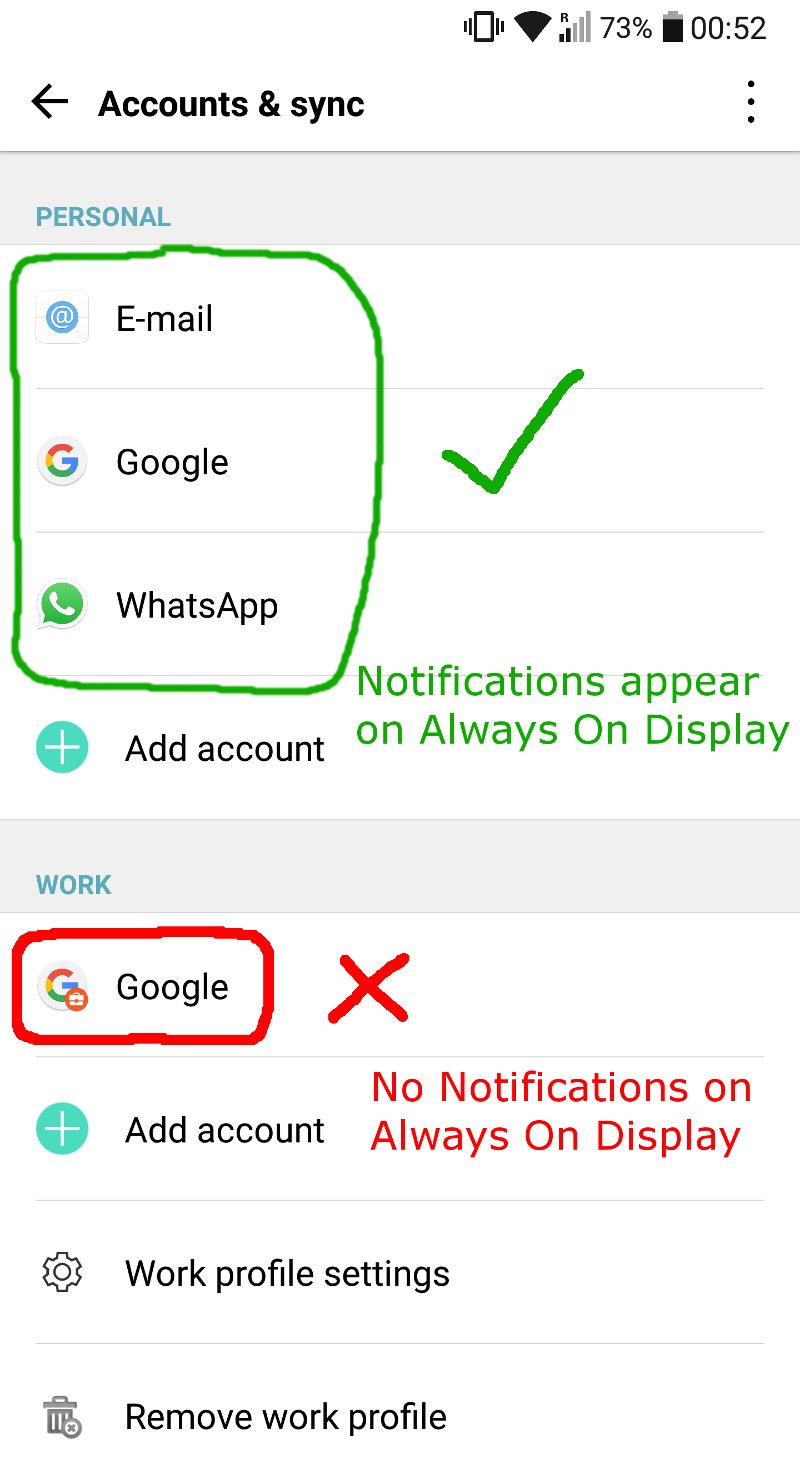Open the E-mail account
The width and height of the screenshot is (800, 1484).
pyautogui.click(x=165, y=319)
